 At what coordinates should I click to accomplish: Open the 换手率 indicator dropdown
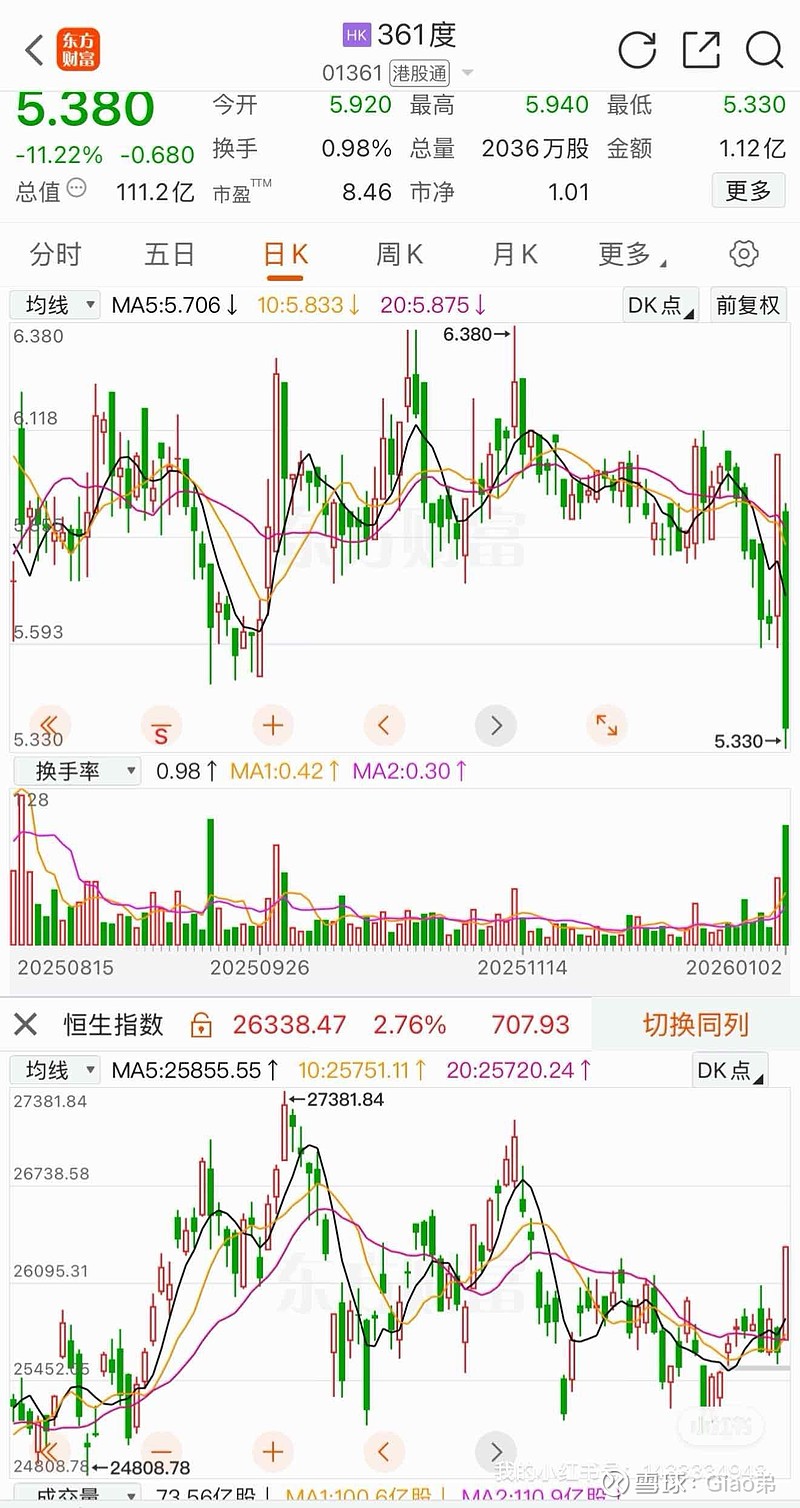point(76,771)
